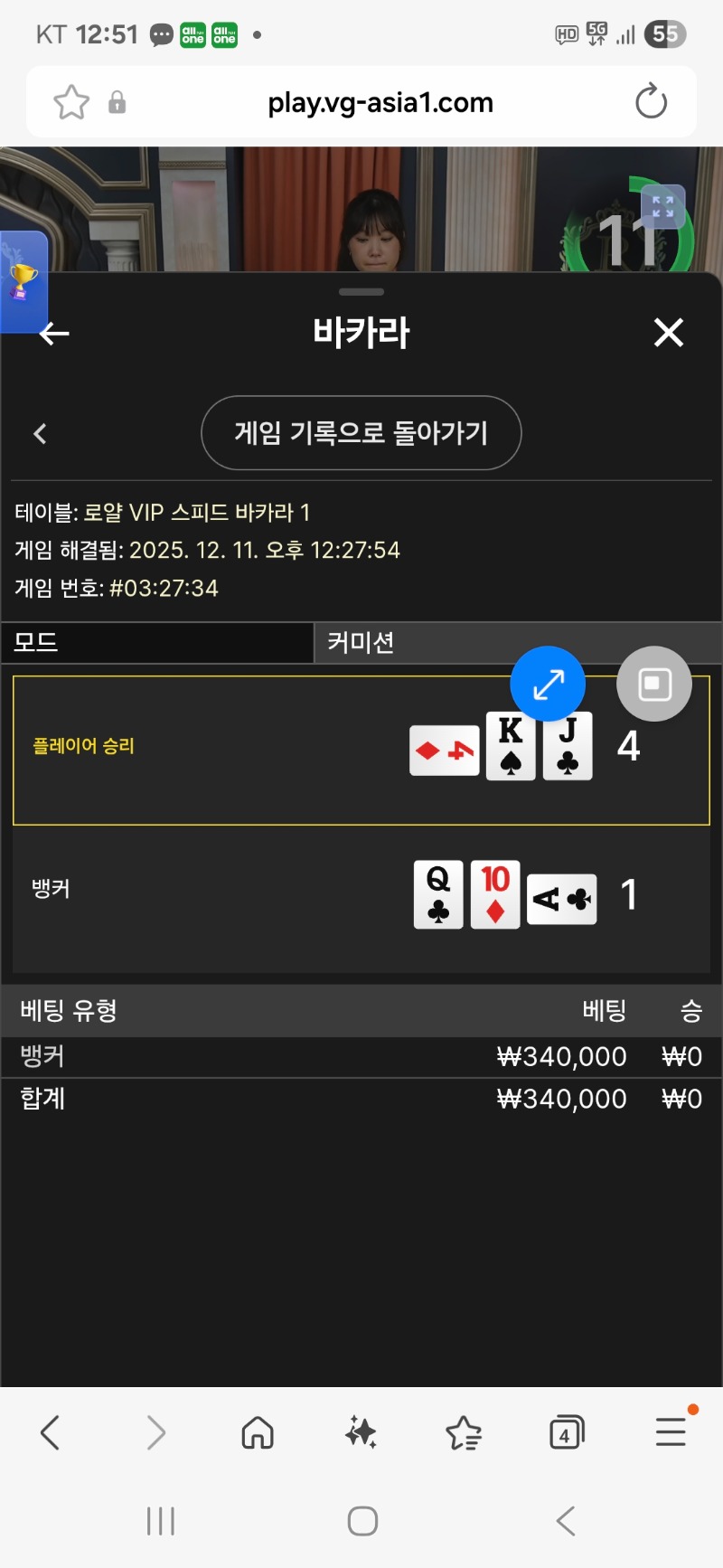Open the browser tabs switcher
This screenshot has height=1568, width=723.
pos(567,1432)
